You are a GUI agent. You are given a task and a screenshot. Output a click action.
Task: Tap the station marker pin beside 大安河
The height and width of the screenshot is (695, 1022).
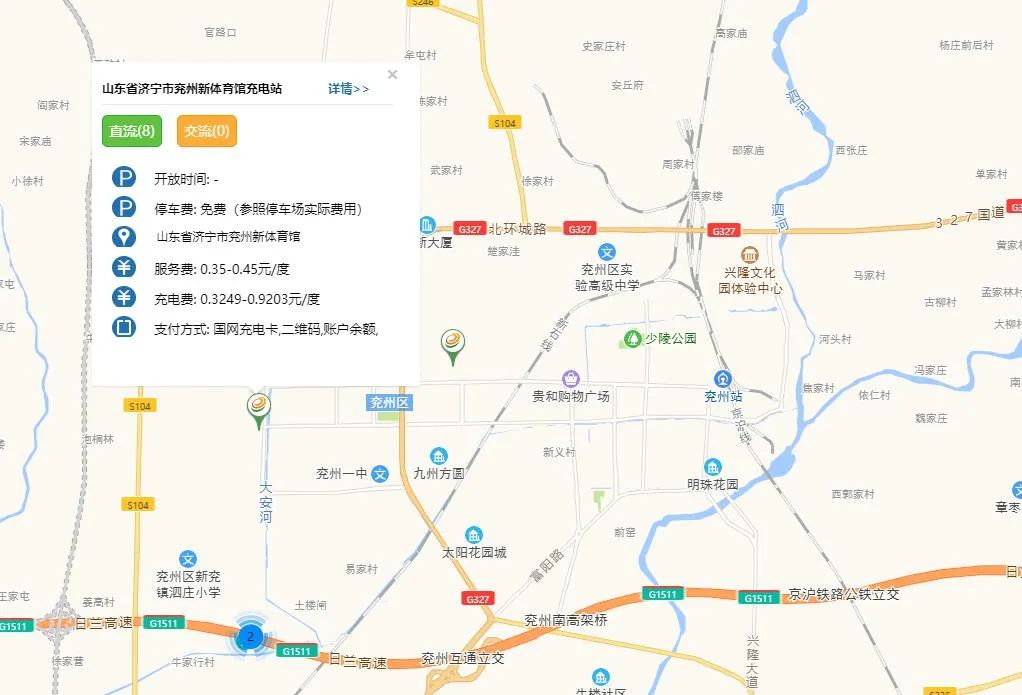tap(259, 408)
